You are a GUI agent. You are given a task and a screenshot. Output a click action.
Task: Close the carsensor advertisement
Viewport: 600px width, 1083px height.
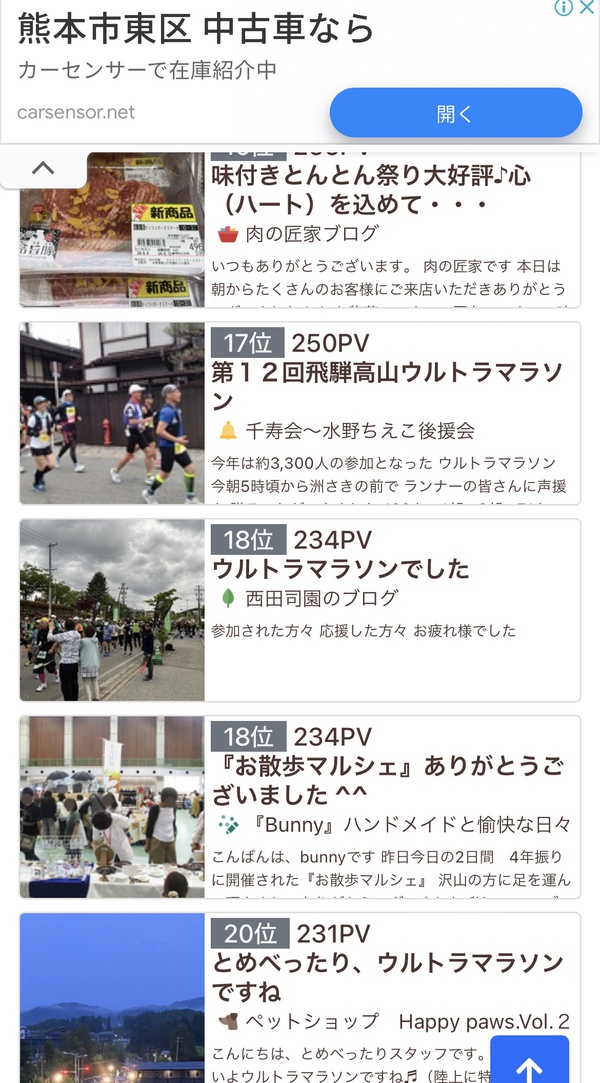pos(589,8)
